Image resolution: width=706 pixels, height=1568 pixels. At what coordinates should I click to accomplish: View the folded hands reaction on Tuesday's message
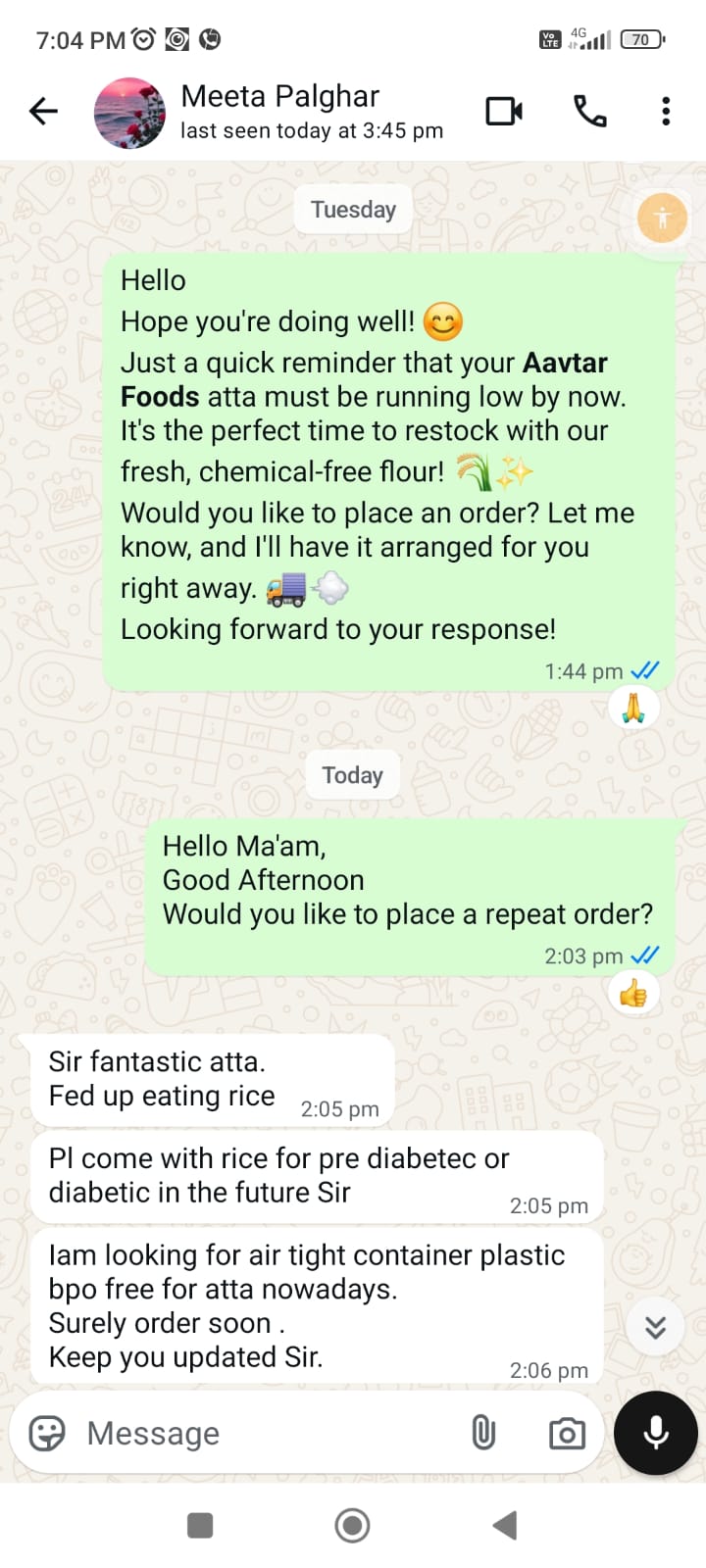[633, 707]
